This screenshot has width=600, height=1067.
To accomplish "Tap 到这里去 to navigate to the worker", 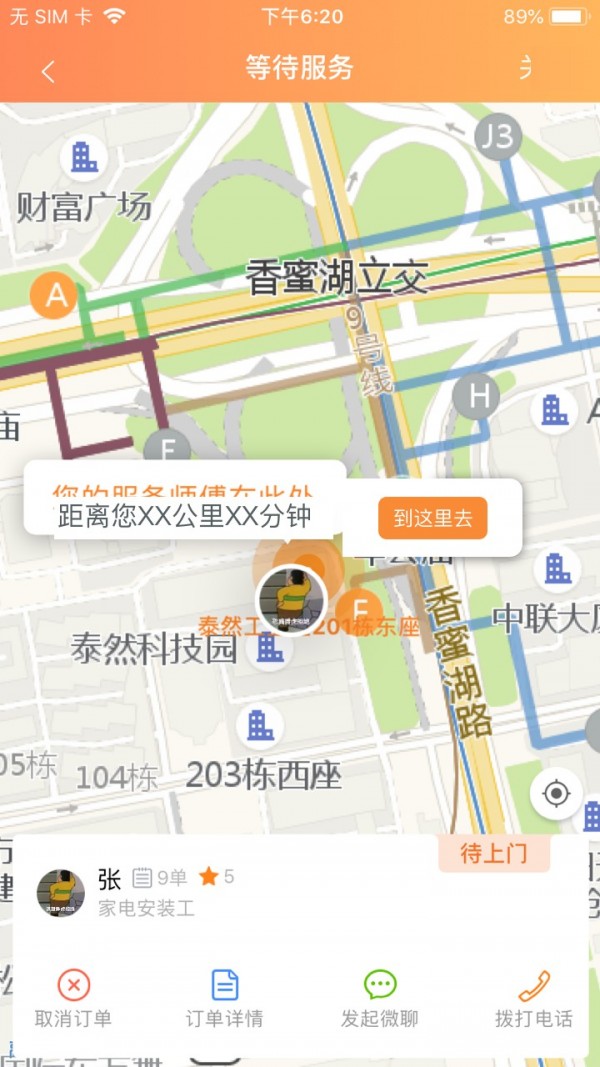I will coord(432,518).
